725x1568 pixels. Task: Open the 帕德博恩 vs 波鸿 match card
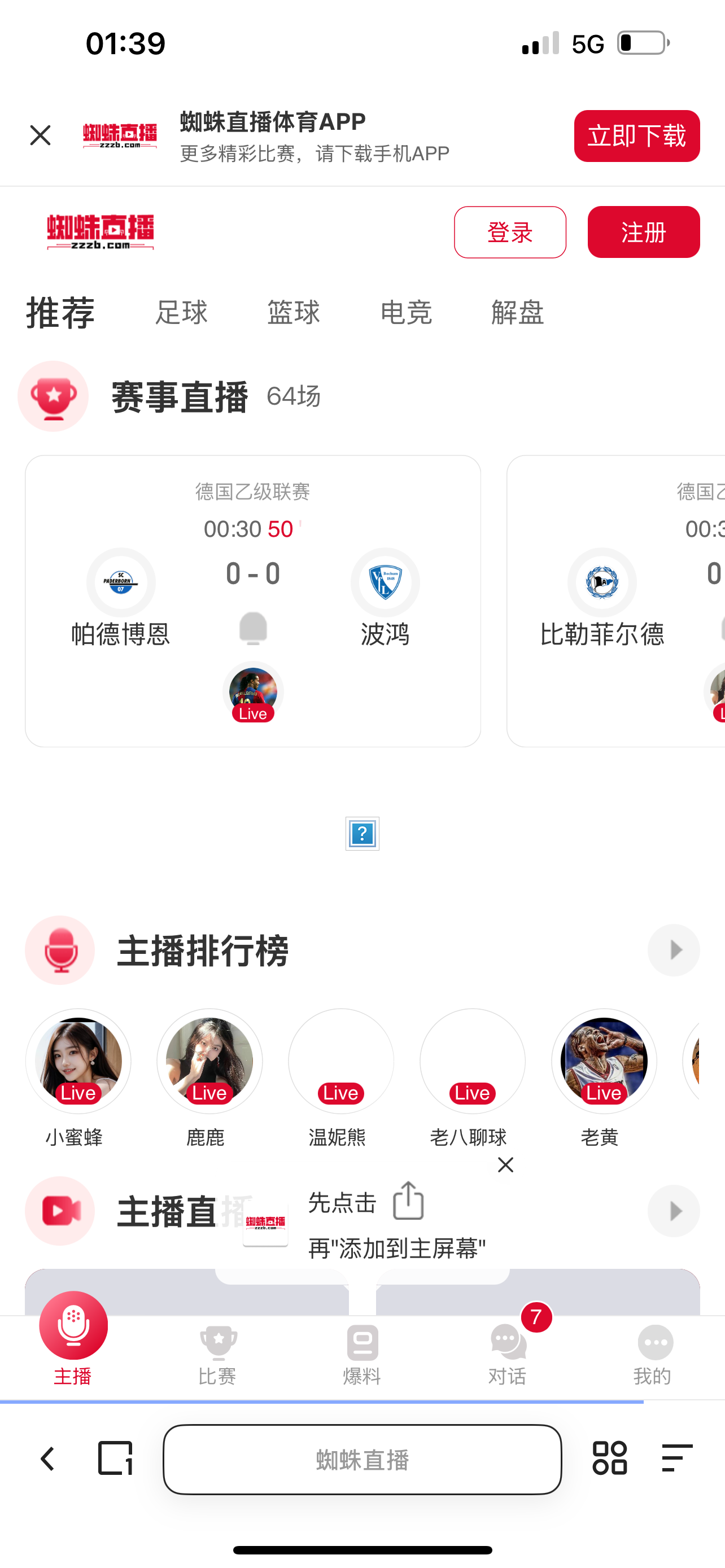[x=252, y=599]
